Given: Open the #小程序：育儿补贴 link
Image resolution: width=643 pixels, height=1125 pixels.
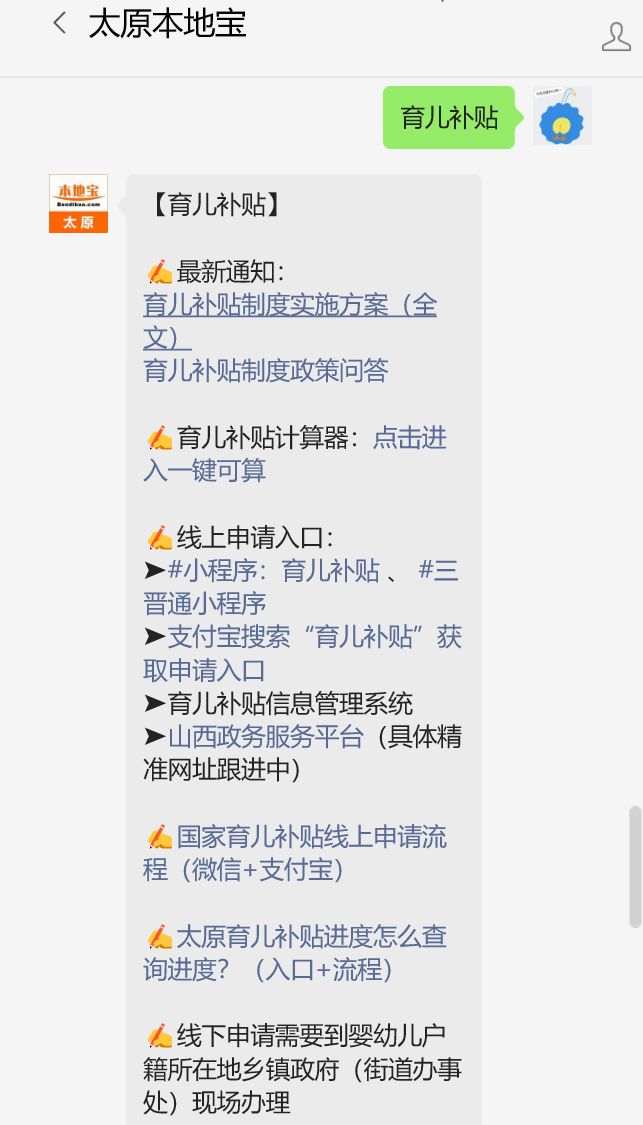Looking at the screenshot, I should pyautogui.click(x=273, y=571).
